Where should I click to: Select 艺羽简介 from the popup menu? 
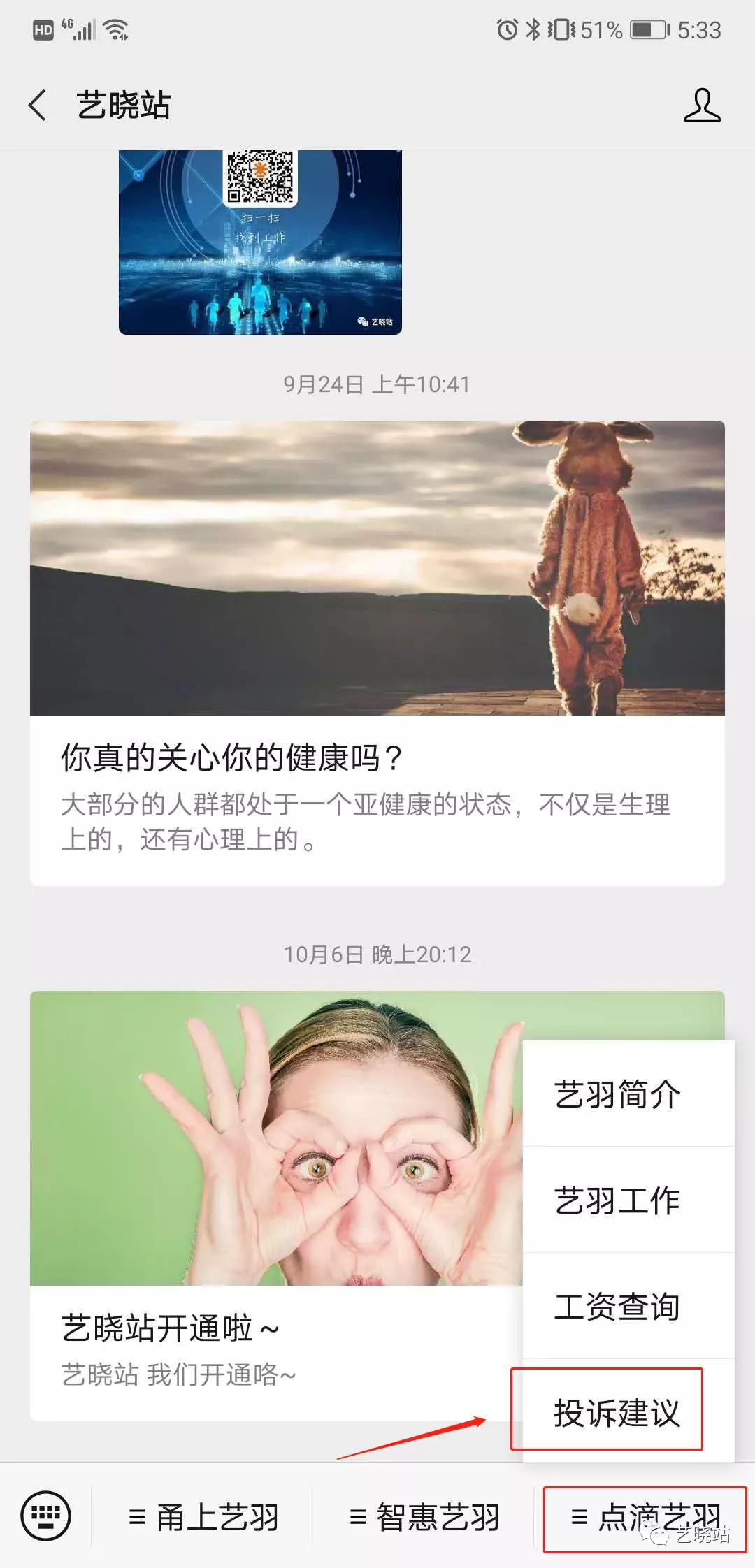617,1094
